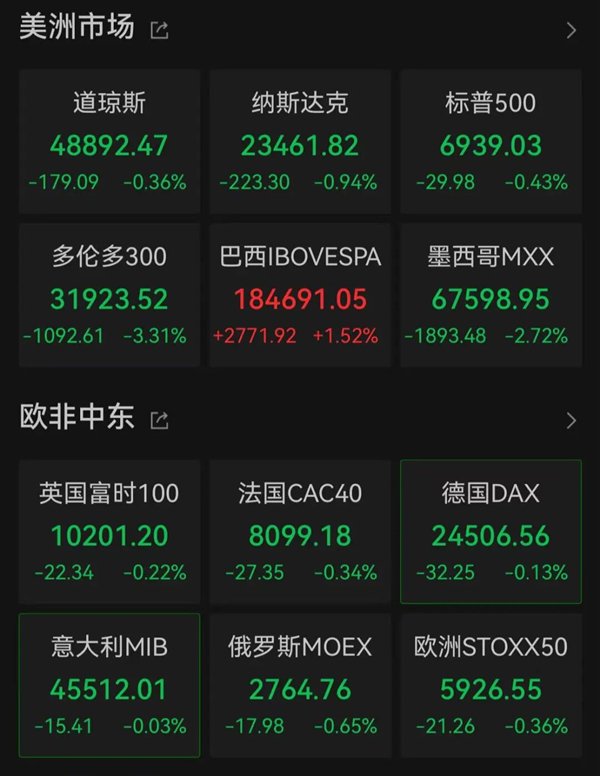The image size is (600, 776).
Task: Tap the 墨西哥MXX index card
Action: 490,295
